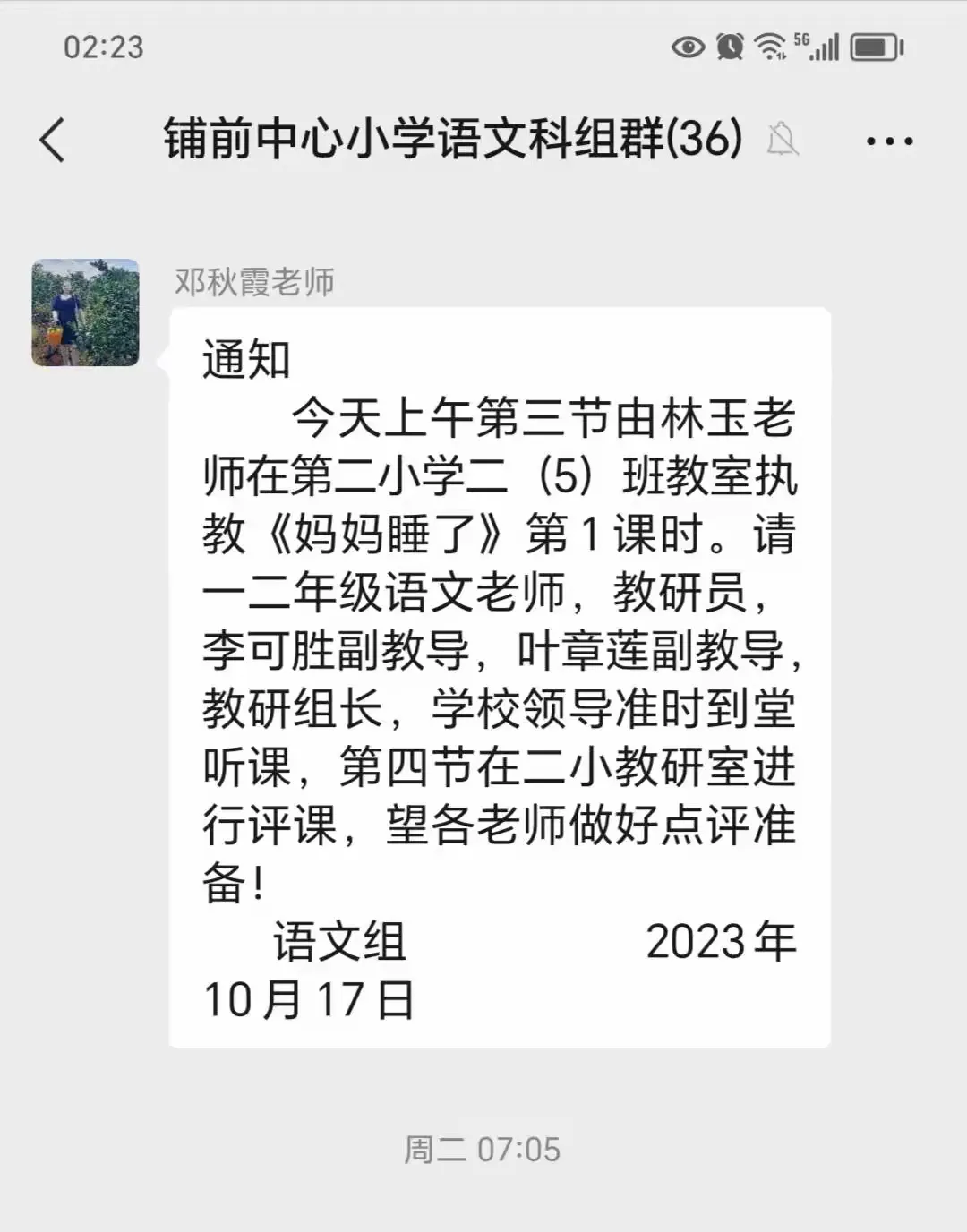Image resolution: width=967 pixels, height=1232 pixels.
Task: Go back from the group chat
Action: tap(53, 141)
